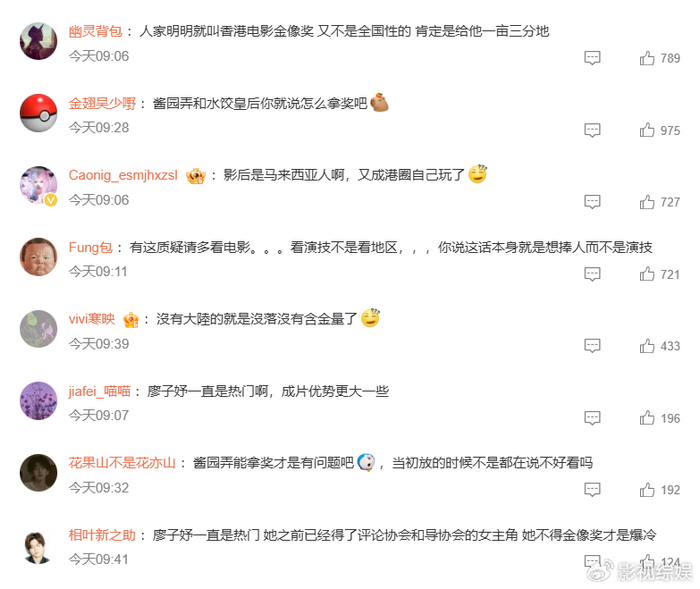This screenshot has width=700, height=589.
Task: Open 幽灵背包's profile
Action: tap(93, 31)
